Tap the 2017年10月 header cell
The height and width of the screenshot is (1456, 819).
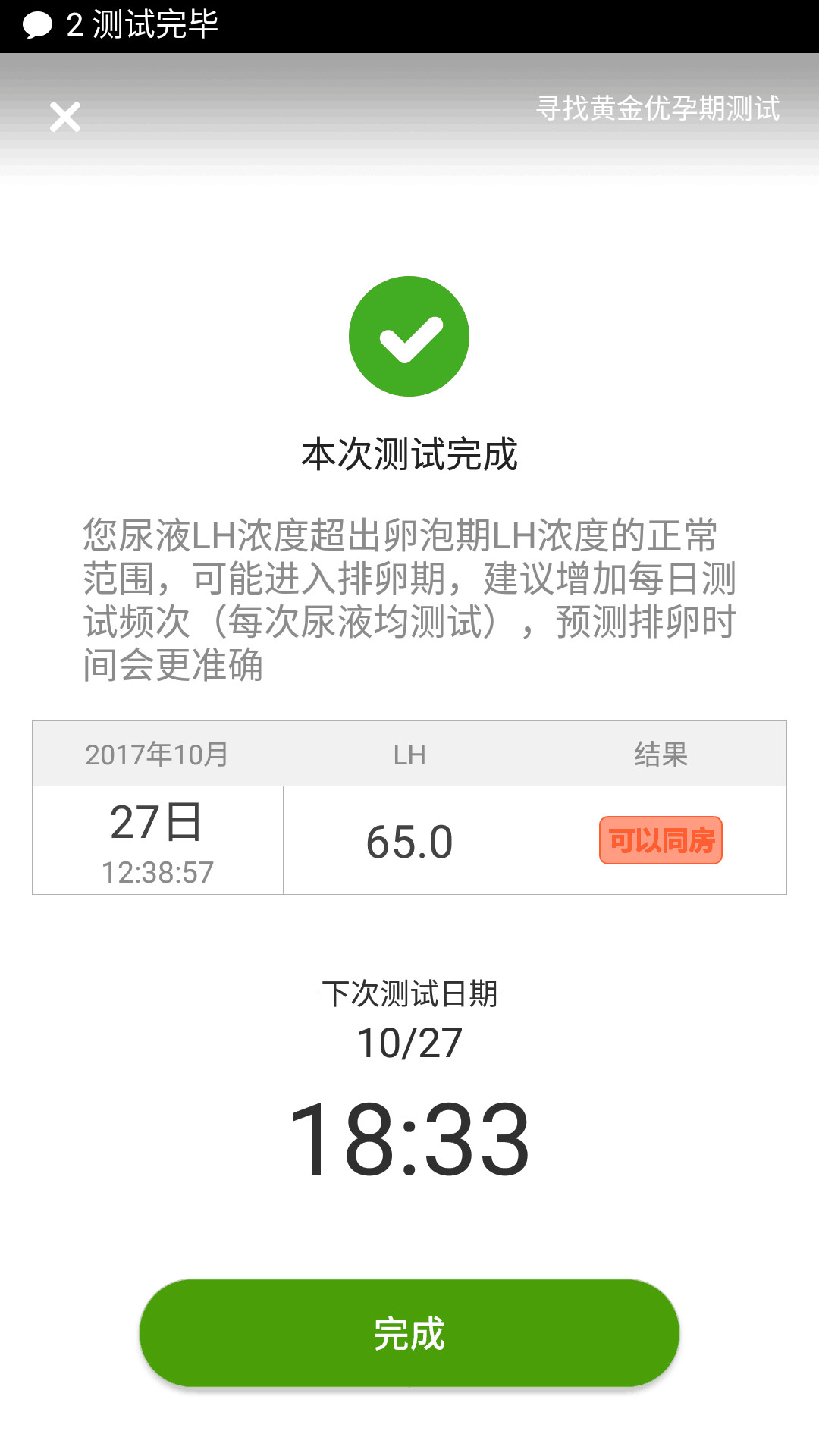click(x=156, y=753)
